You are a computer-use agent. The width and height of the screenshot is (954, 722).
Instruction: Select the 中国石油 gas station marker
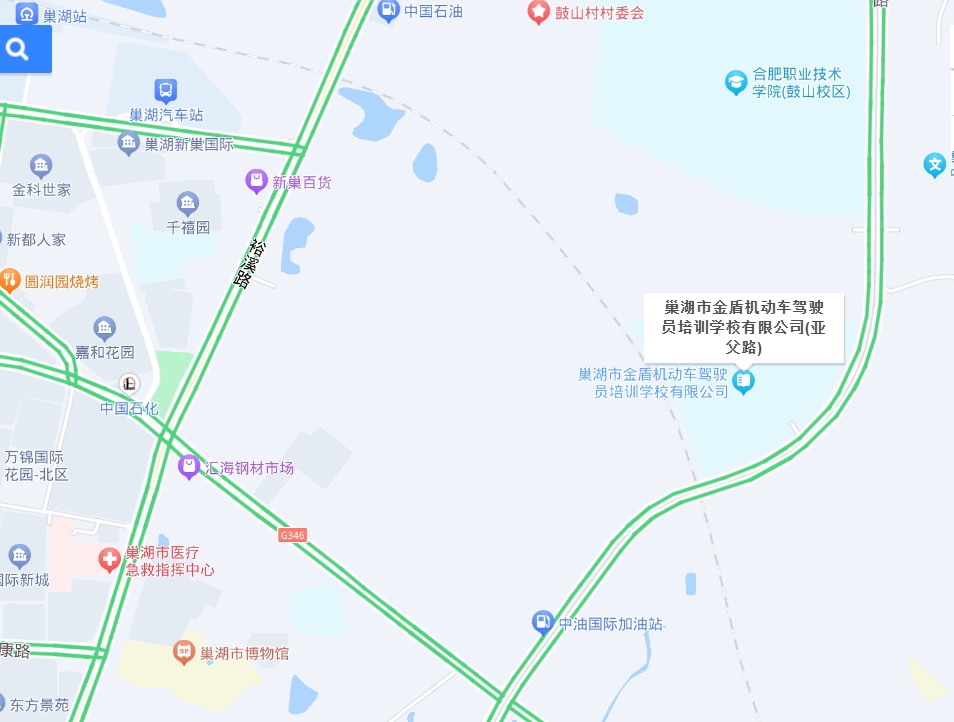389,12
